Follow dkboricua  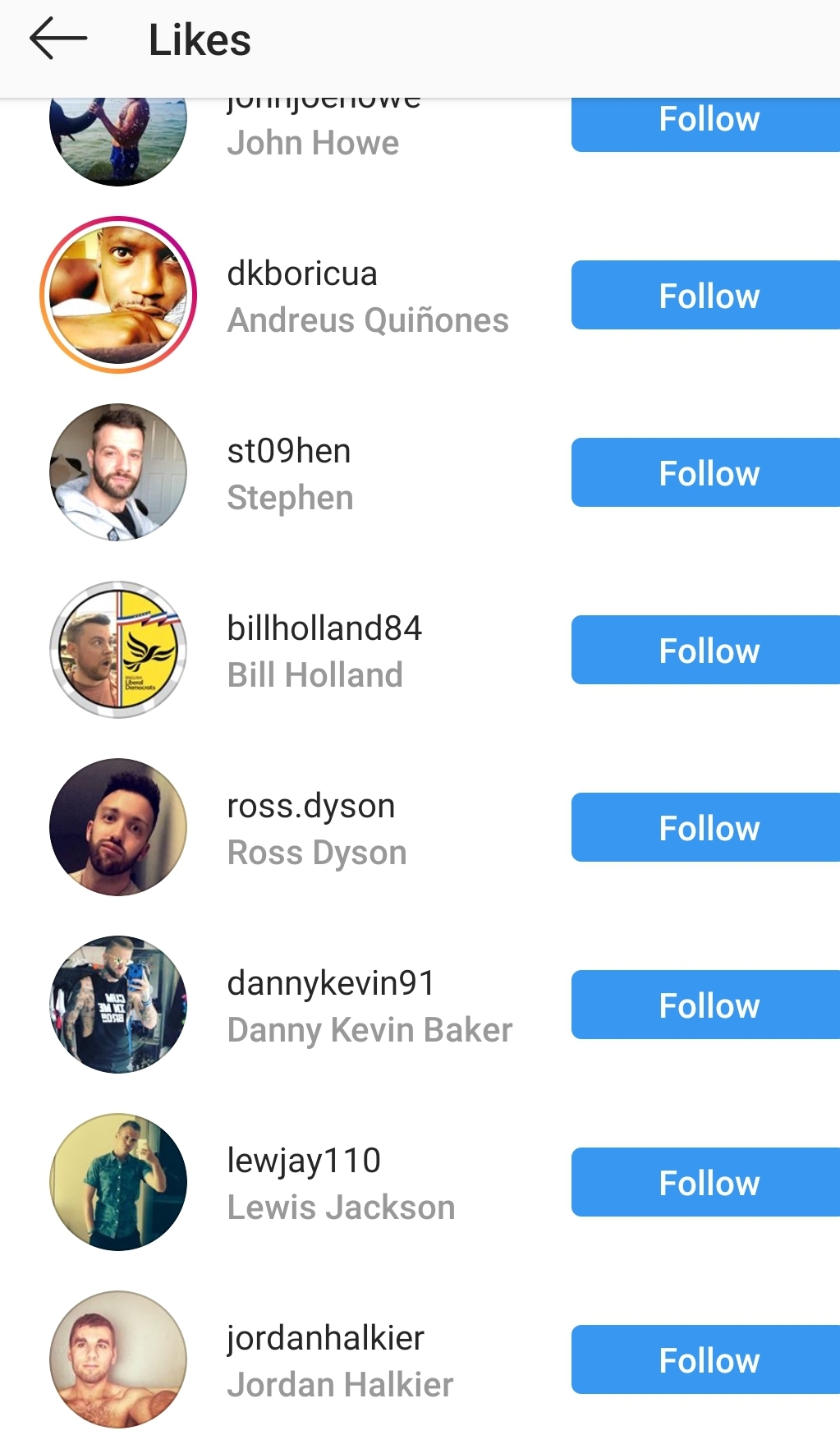coord(708,296)
